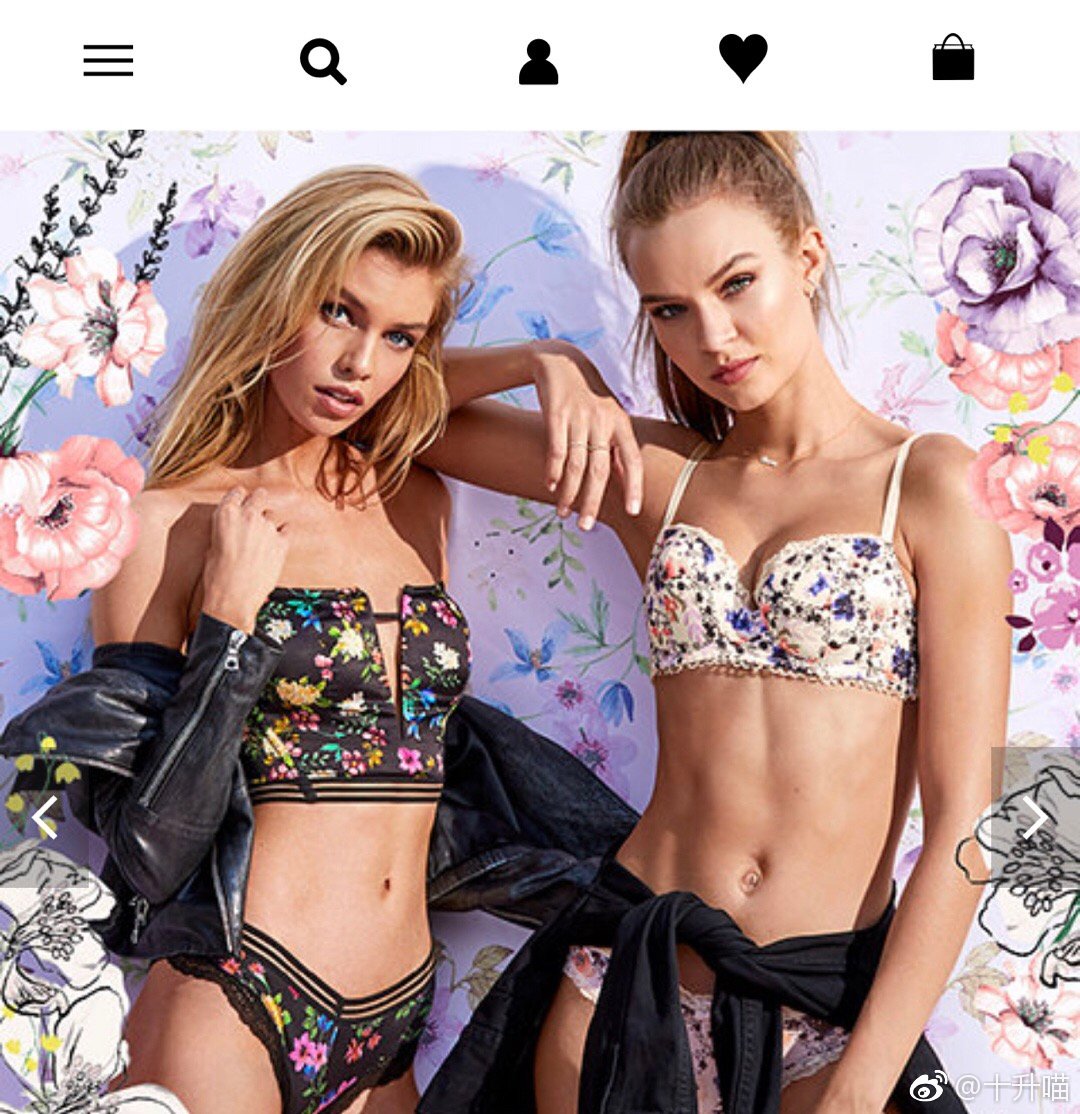Open the search icon

tap(323, 61)
